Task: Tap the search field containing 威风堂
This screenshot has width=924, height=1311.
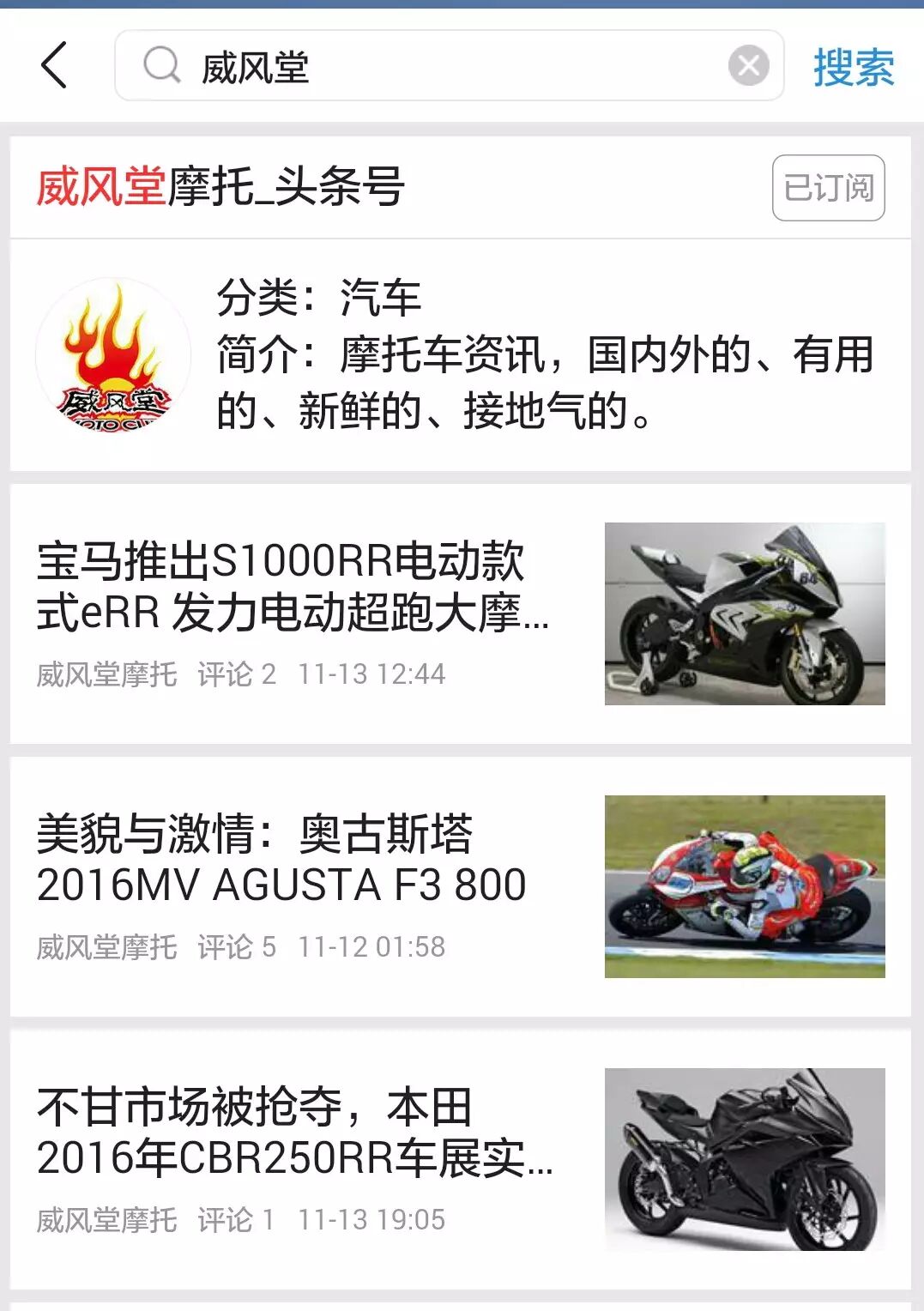Action: coord(446,66)
